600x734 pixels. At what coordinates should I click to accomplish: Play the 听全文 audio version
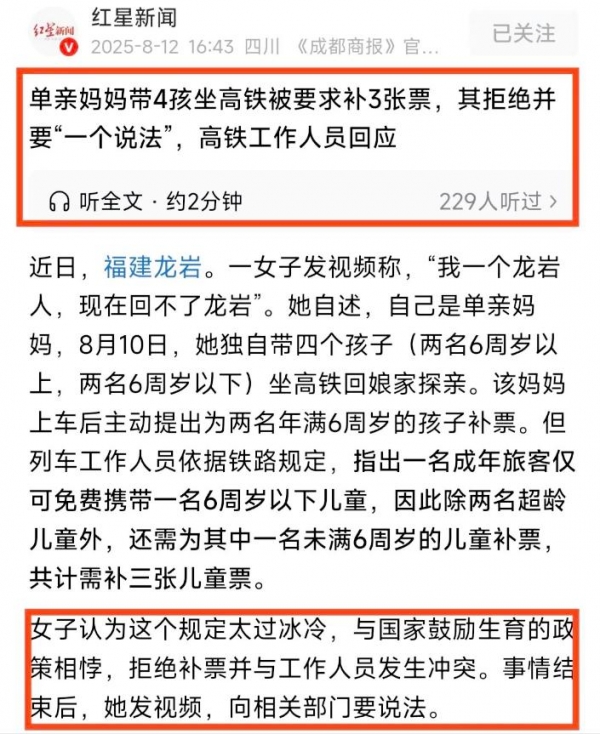pos(145,201)
